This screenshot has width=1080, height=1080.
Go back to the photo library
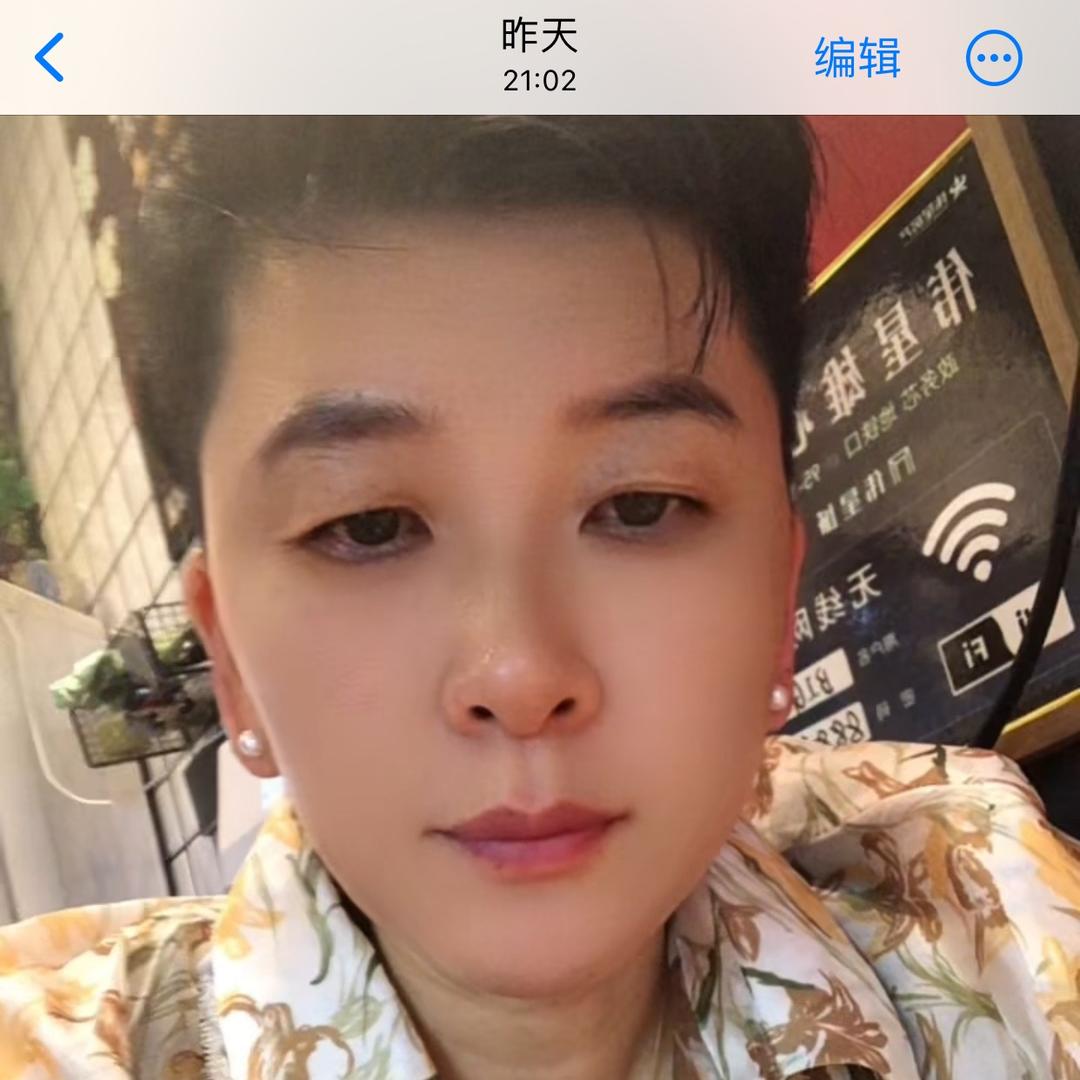coord(49,57)
